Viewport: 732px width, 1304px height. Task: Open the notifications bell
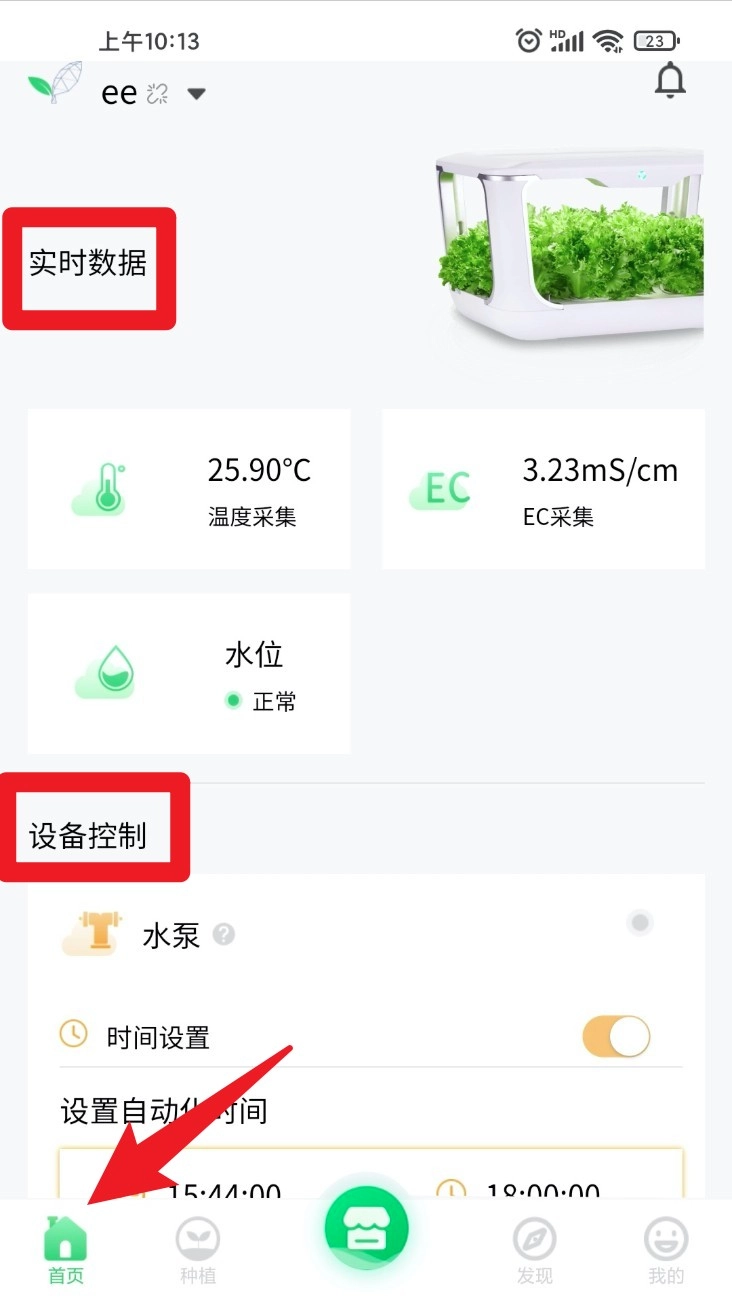pos(670,81)
